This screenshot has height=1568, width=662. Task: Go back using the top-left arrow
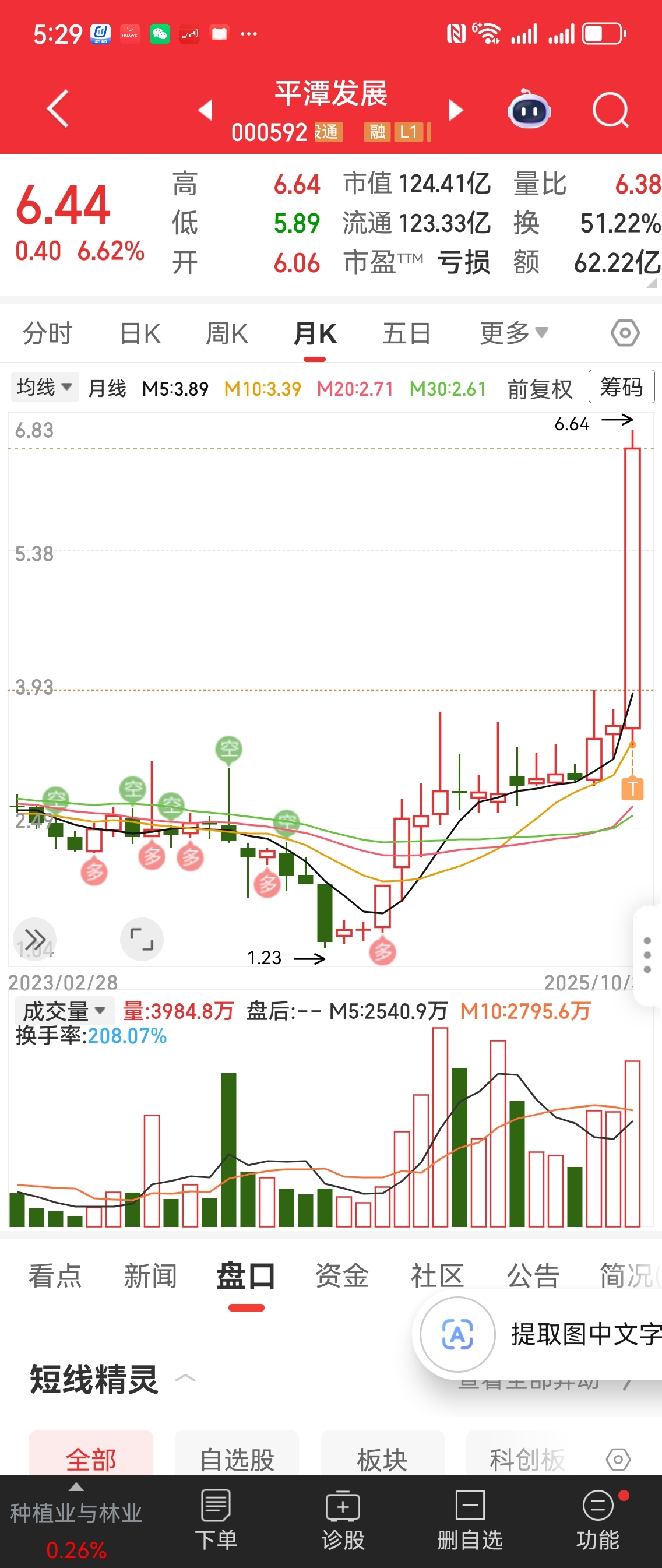[58, 110]
